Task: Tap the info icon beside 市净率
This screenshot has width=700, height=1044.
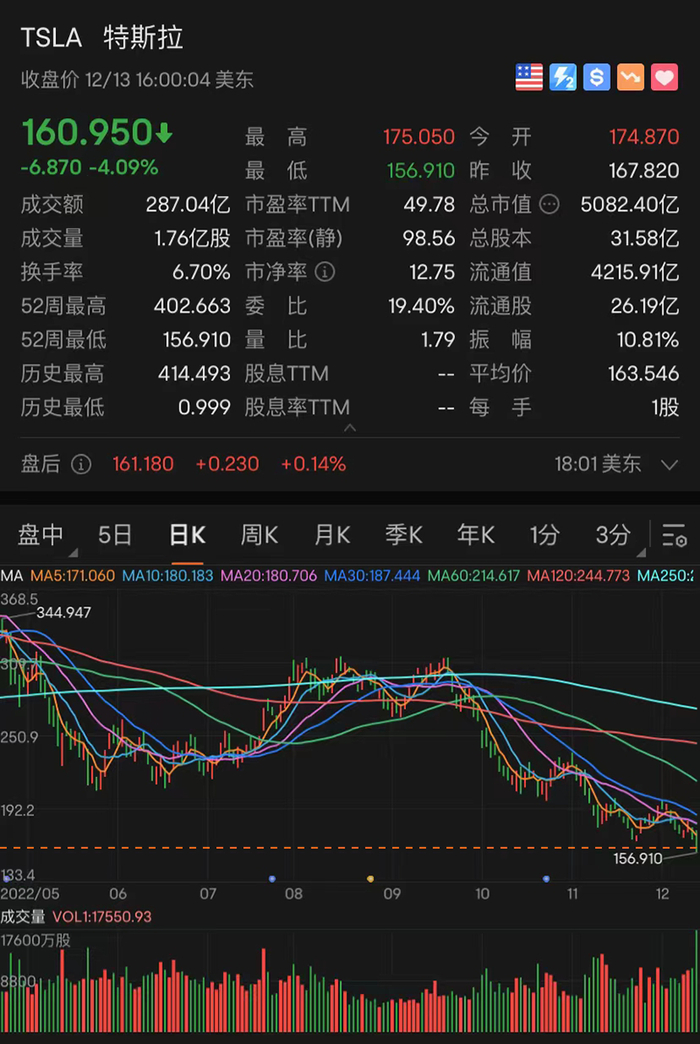Action: [x=325, y=272]
